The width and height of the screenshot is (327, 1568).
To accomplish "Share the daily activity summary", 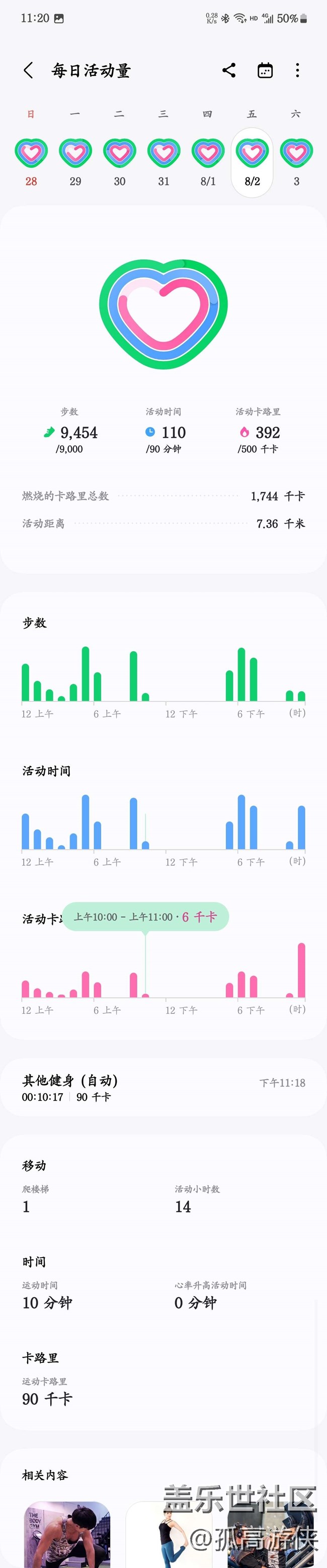I will point(229,70).
